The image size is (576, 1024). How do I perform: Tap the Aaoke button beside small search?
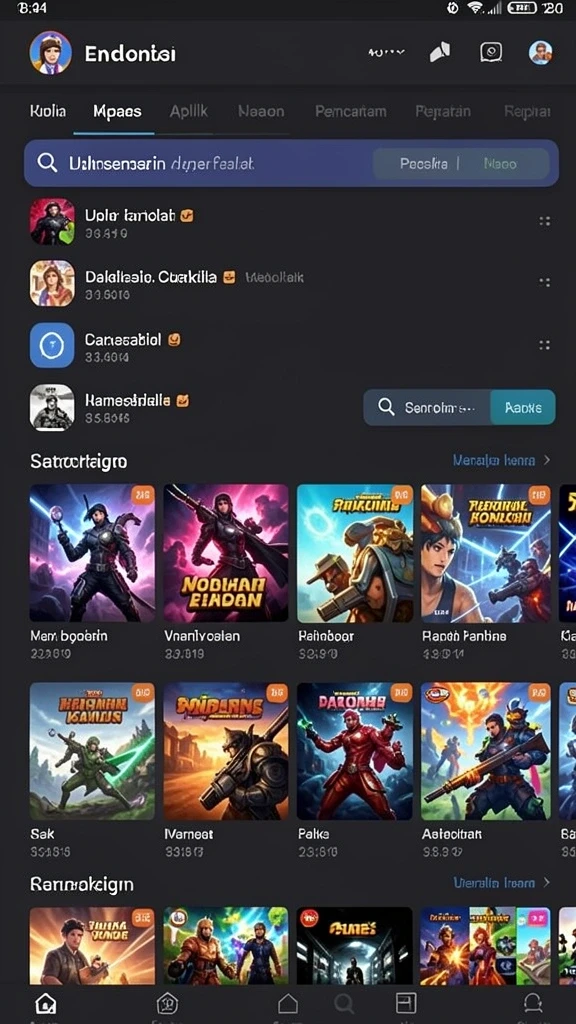pyautogui.click(x=523, y=408)
